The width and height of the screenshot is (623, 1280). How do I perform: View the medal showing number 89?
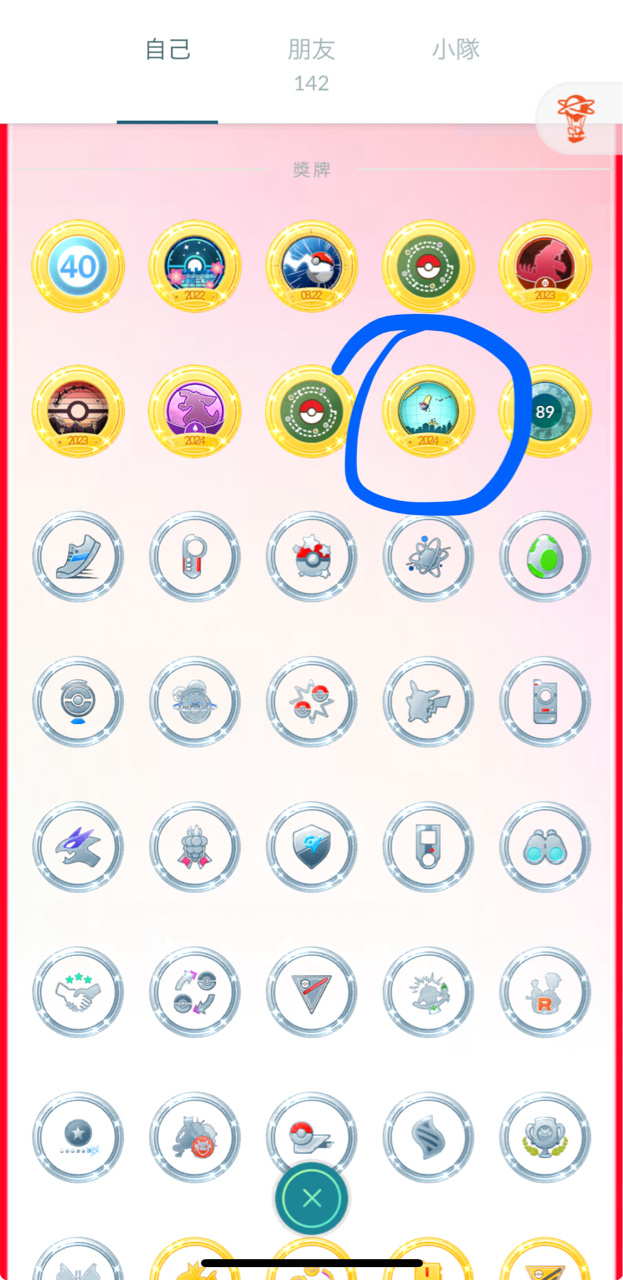tap(547, 412)
